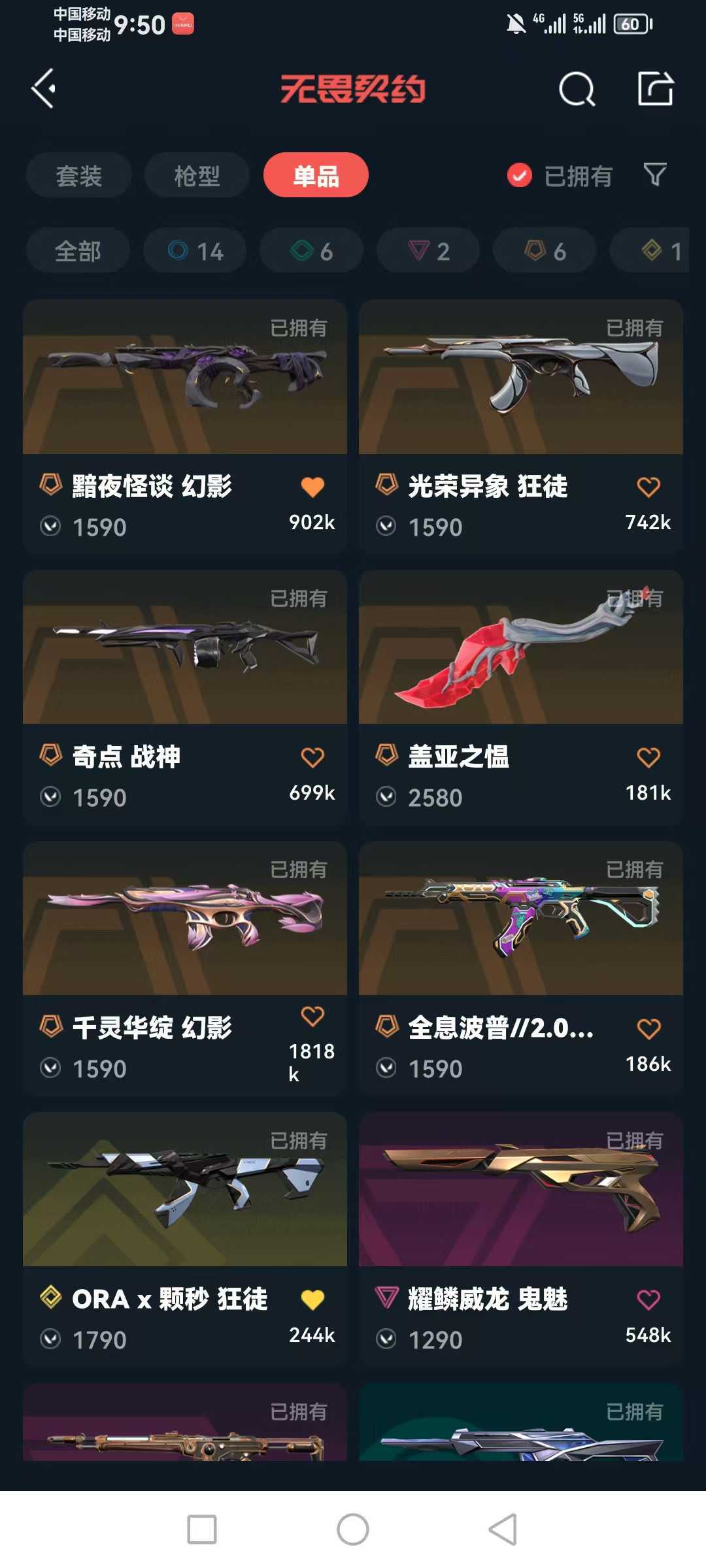
Task: Go back using the top-left arrow
Action: tap(43, 88)
